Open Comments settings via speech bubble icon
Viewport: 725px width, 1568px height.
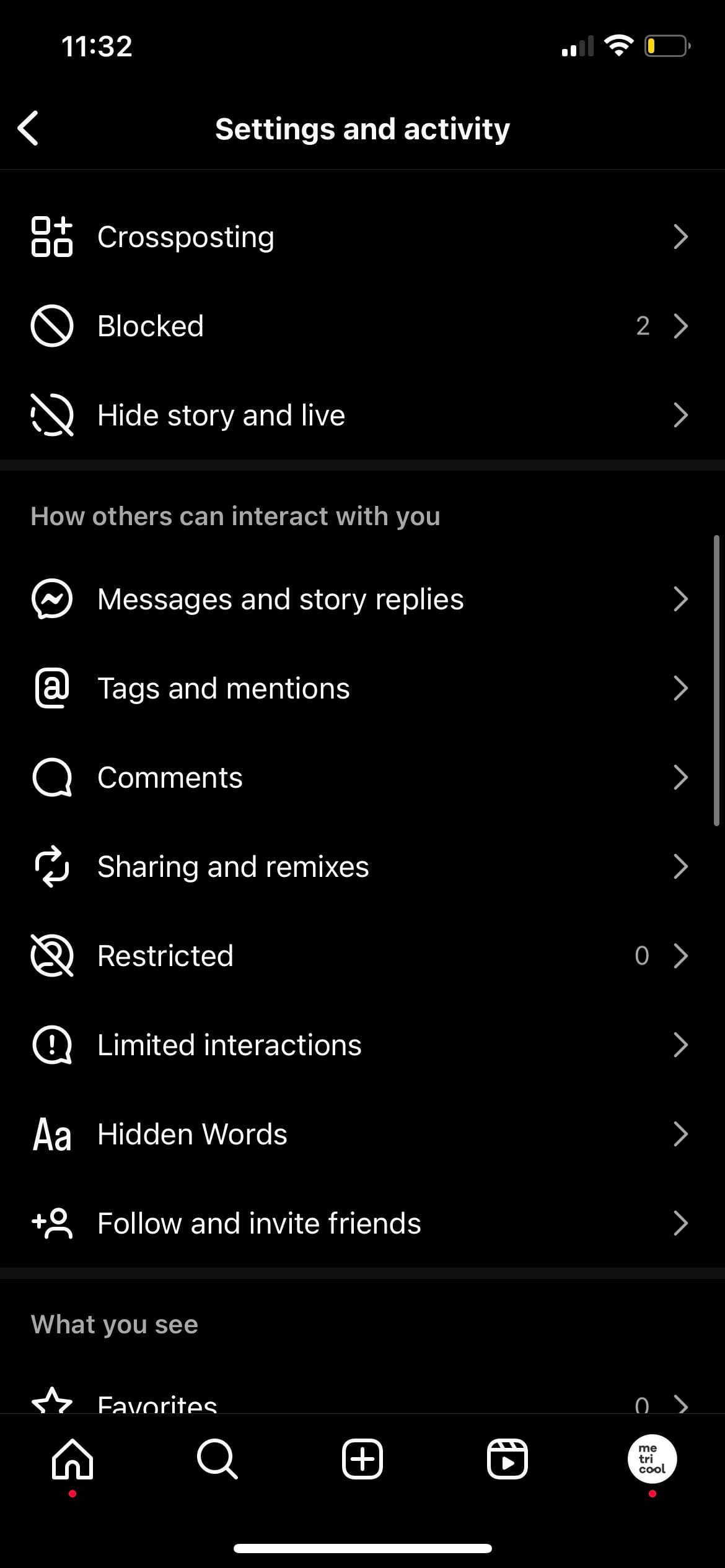pos(52,777)
